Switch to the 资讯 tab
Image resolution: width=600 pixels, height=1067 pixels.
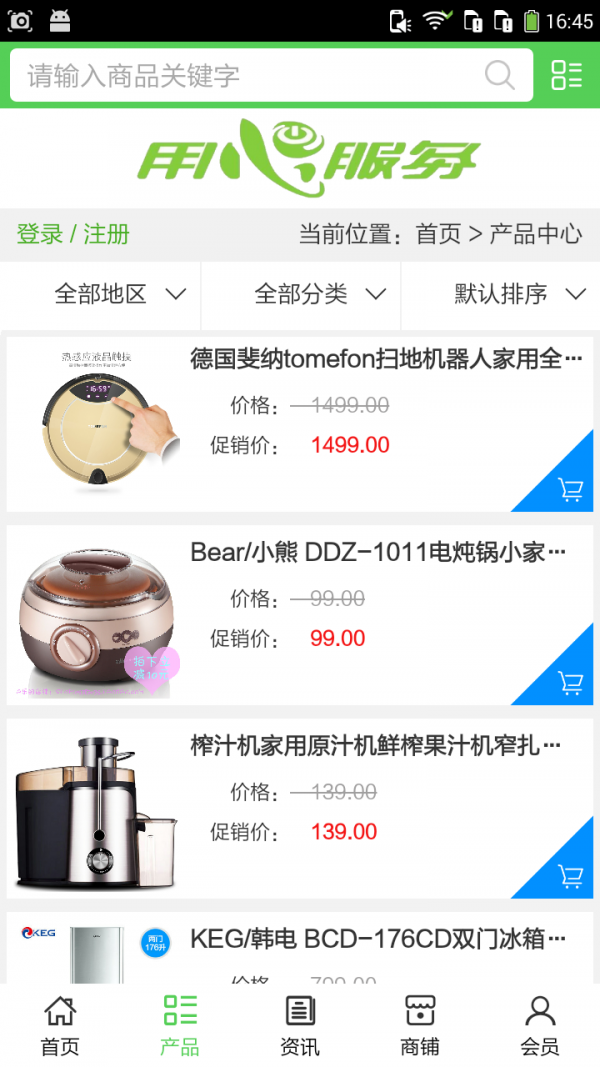300,1025
